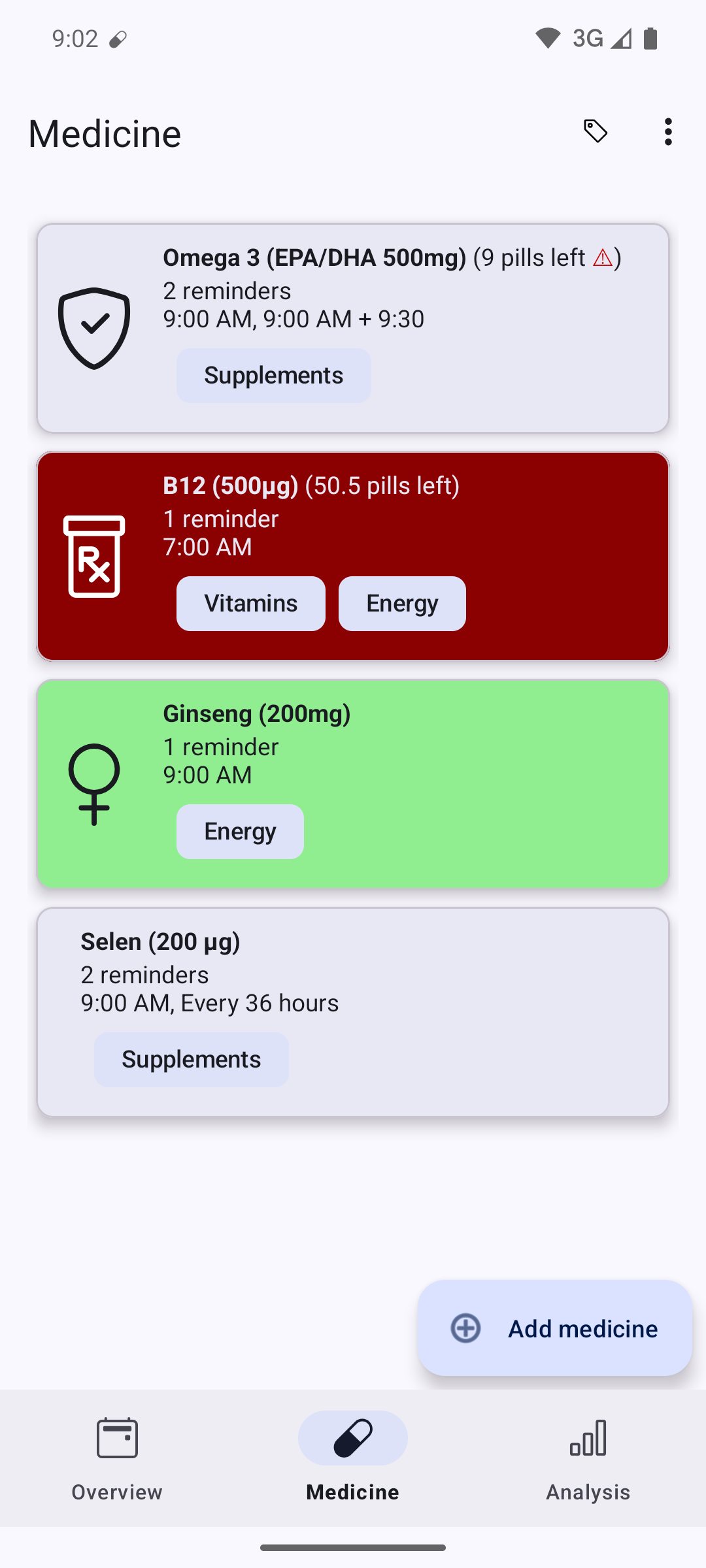Tap the Add medicine button
The height and width of the screenshot is (1568, 706).
(555, 1328)
